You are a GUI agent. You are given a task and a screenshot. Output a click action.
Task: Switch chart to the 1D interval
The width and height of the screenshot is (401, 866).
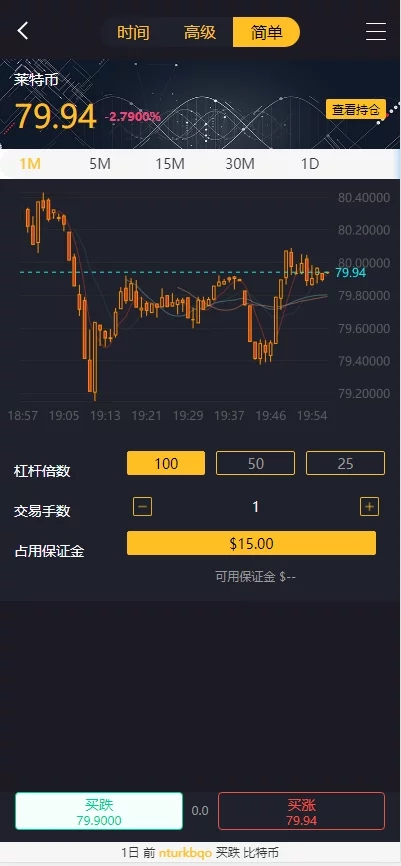pos(310,164)
